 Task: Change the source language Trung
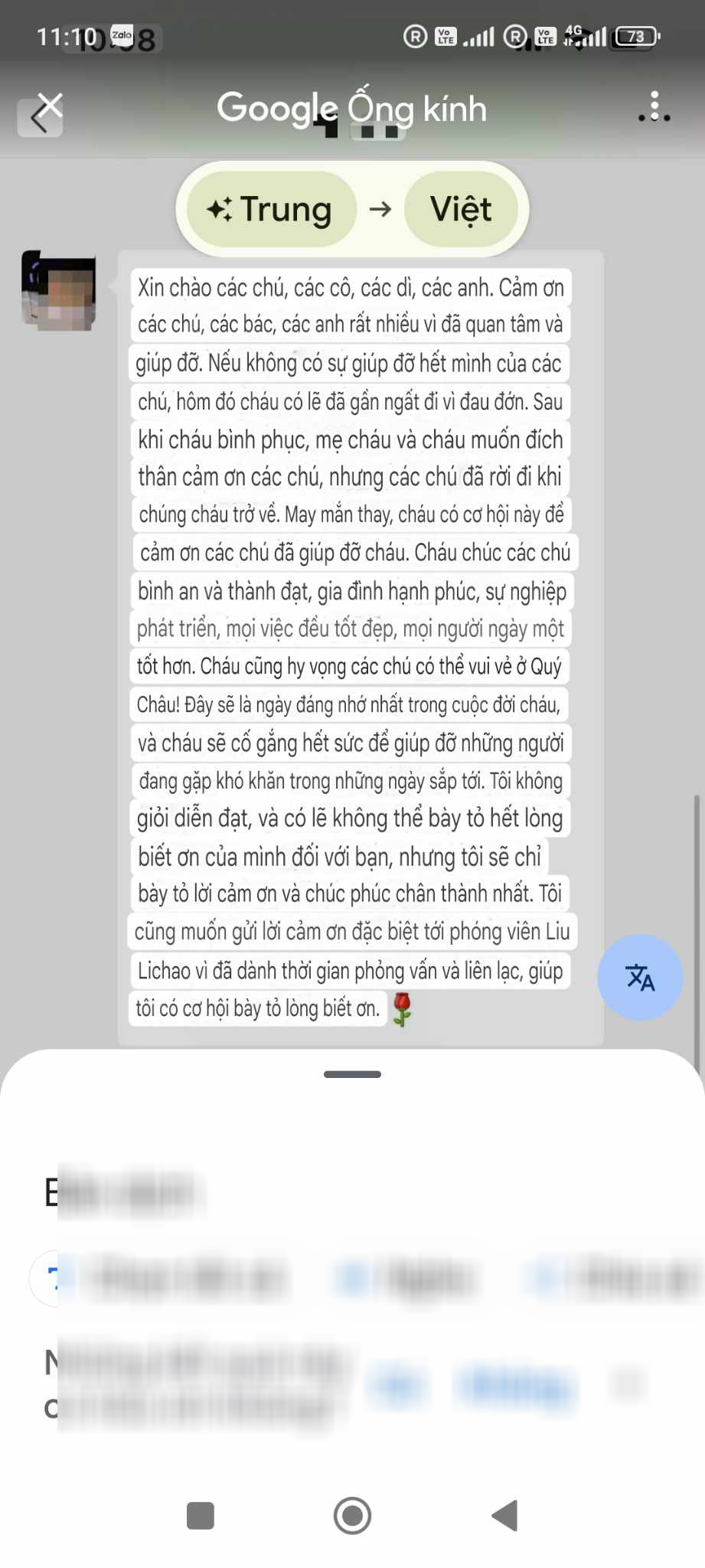click(x=270, y=209)
